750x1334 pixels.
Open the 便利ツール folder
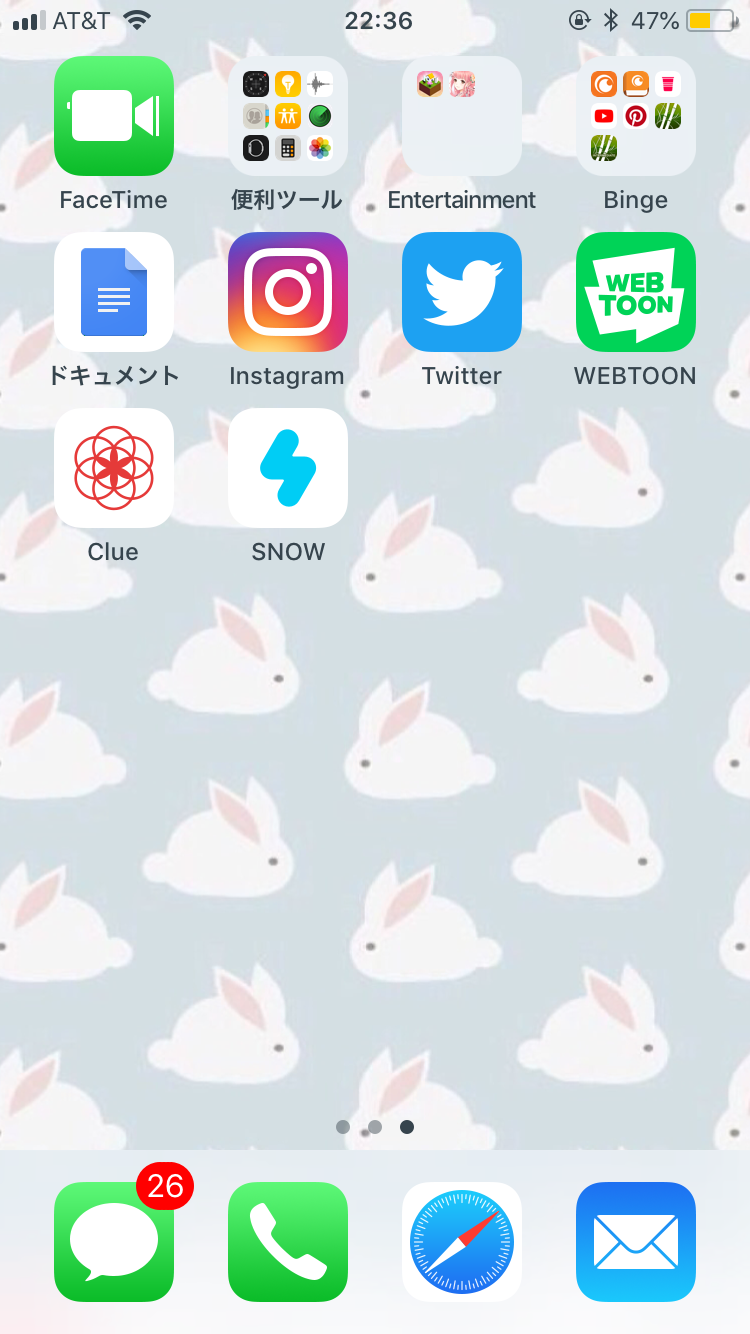click(287, 116)
